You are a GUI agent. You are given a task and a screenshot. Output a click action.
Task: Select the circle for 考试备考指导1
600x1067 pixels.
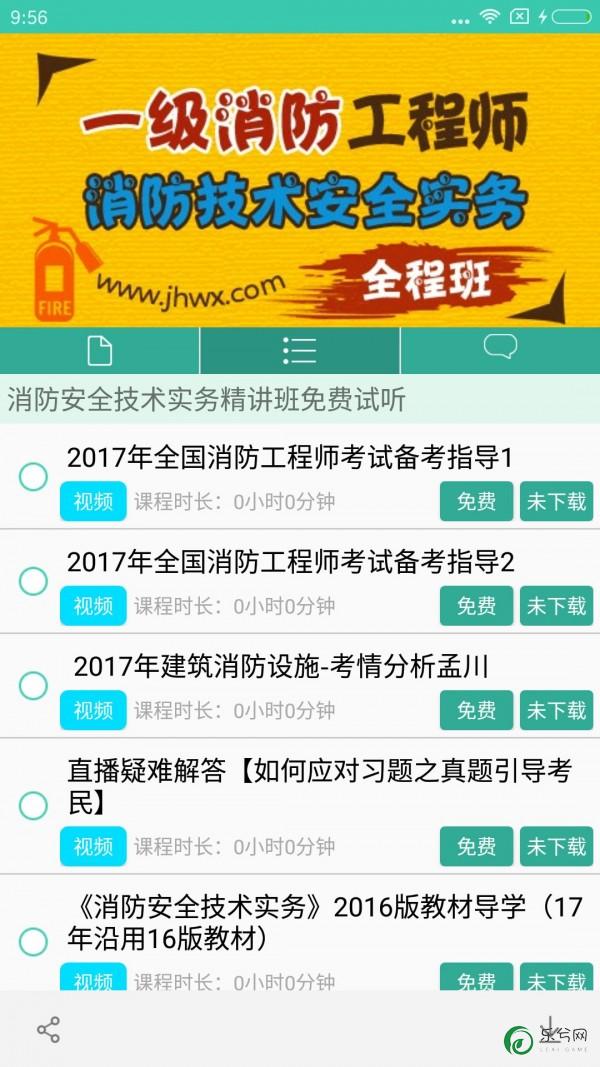pos(34,477)
